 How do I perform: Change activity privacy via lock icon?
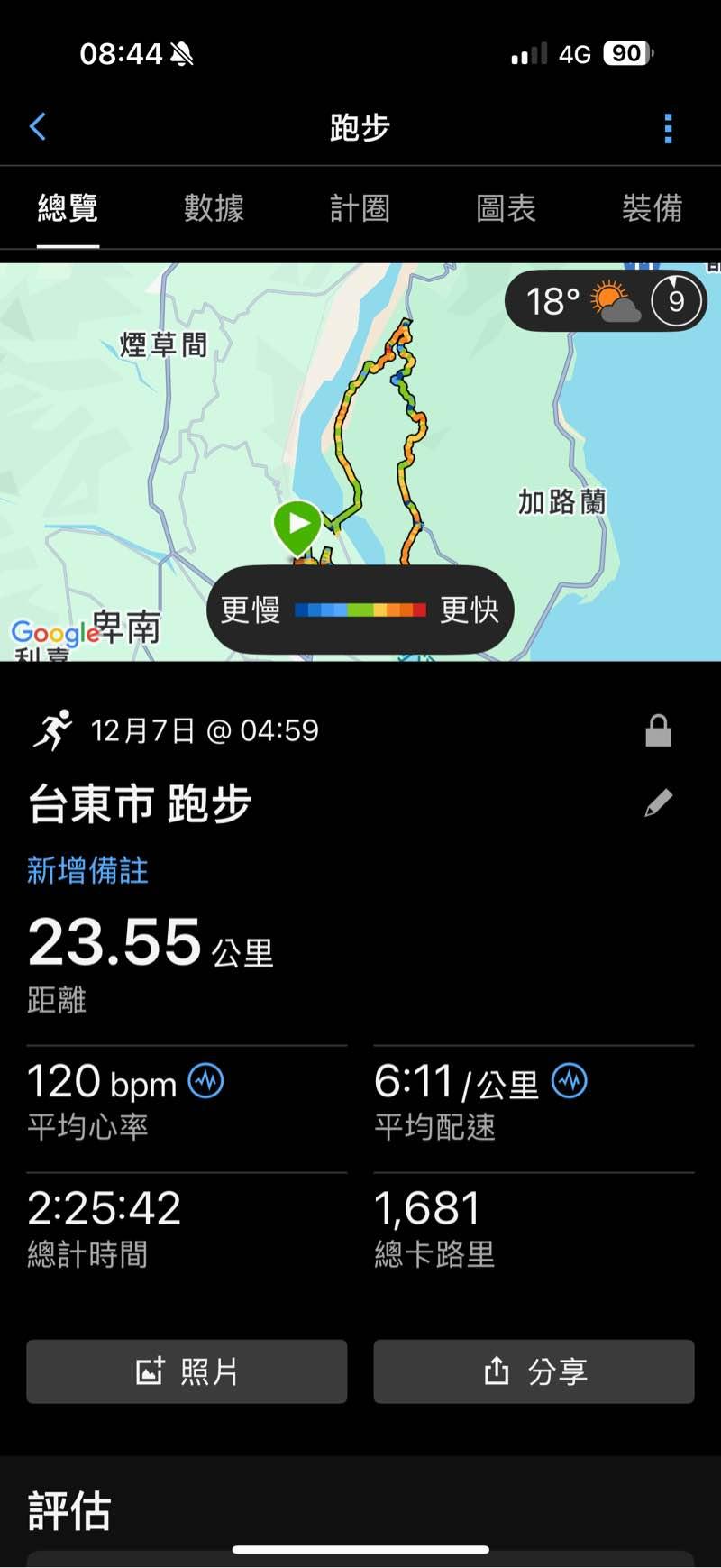[x=658, y=731]
